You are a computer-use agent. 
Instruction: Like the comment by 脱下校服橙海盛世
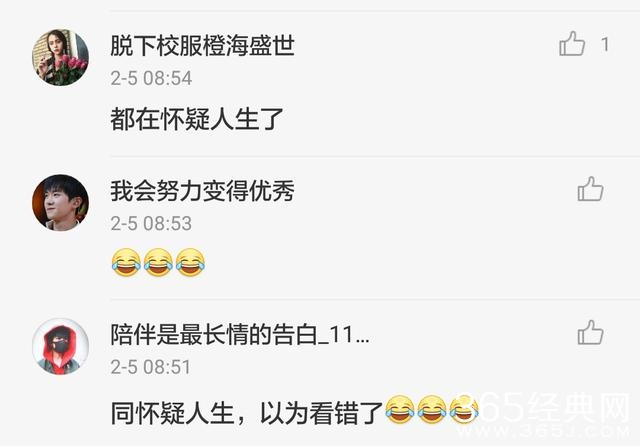(572, 44)
